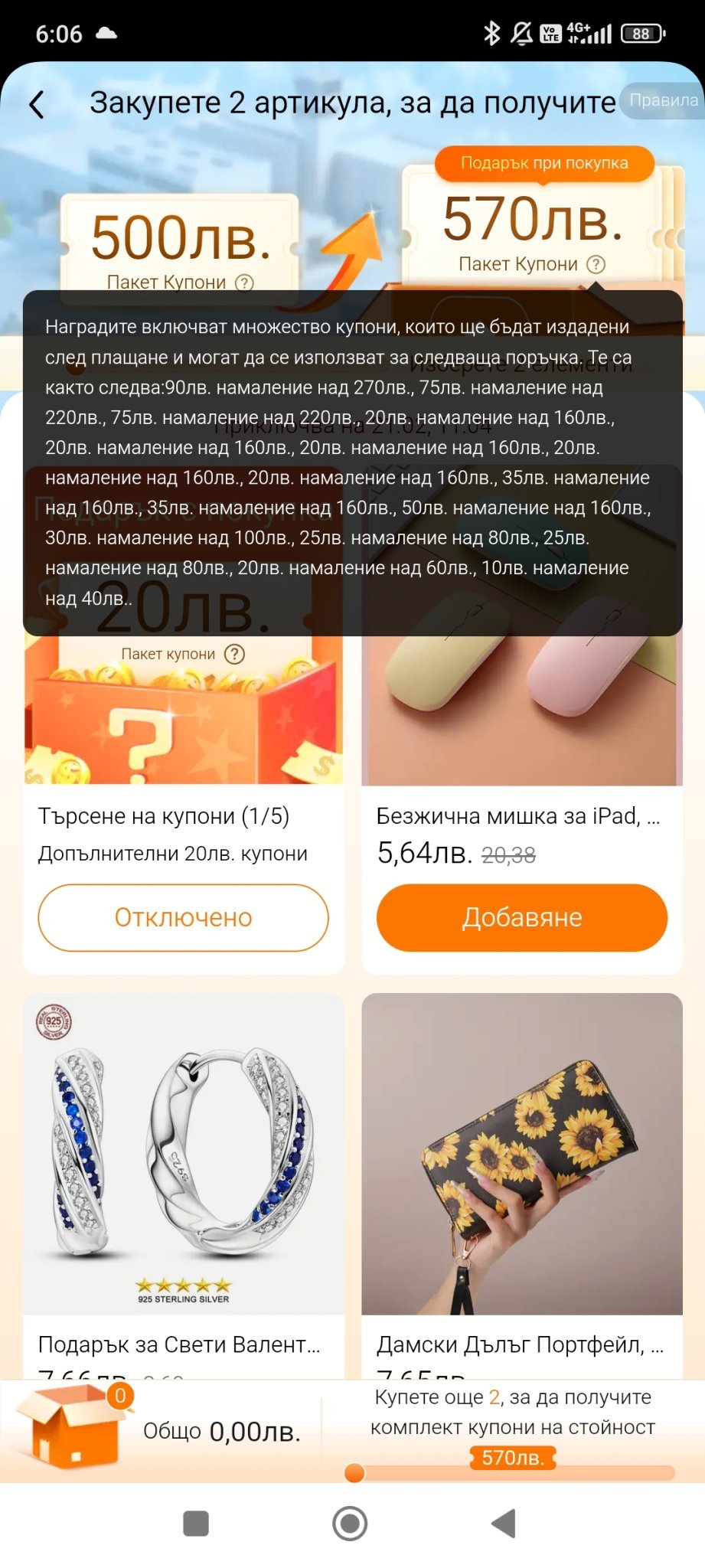Add the wireless iPad mouse with Добавяне
Screen dimensions: 705x1568
pos(522,917)
